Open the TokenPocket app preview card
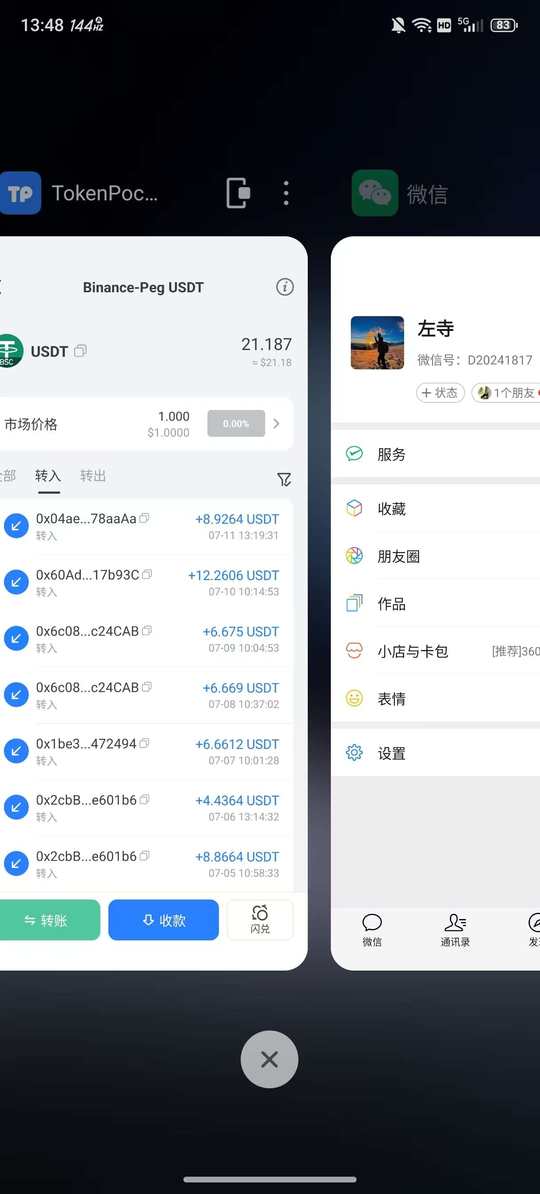This screenshot has width=540, height=1194. 153,603
